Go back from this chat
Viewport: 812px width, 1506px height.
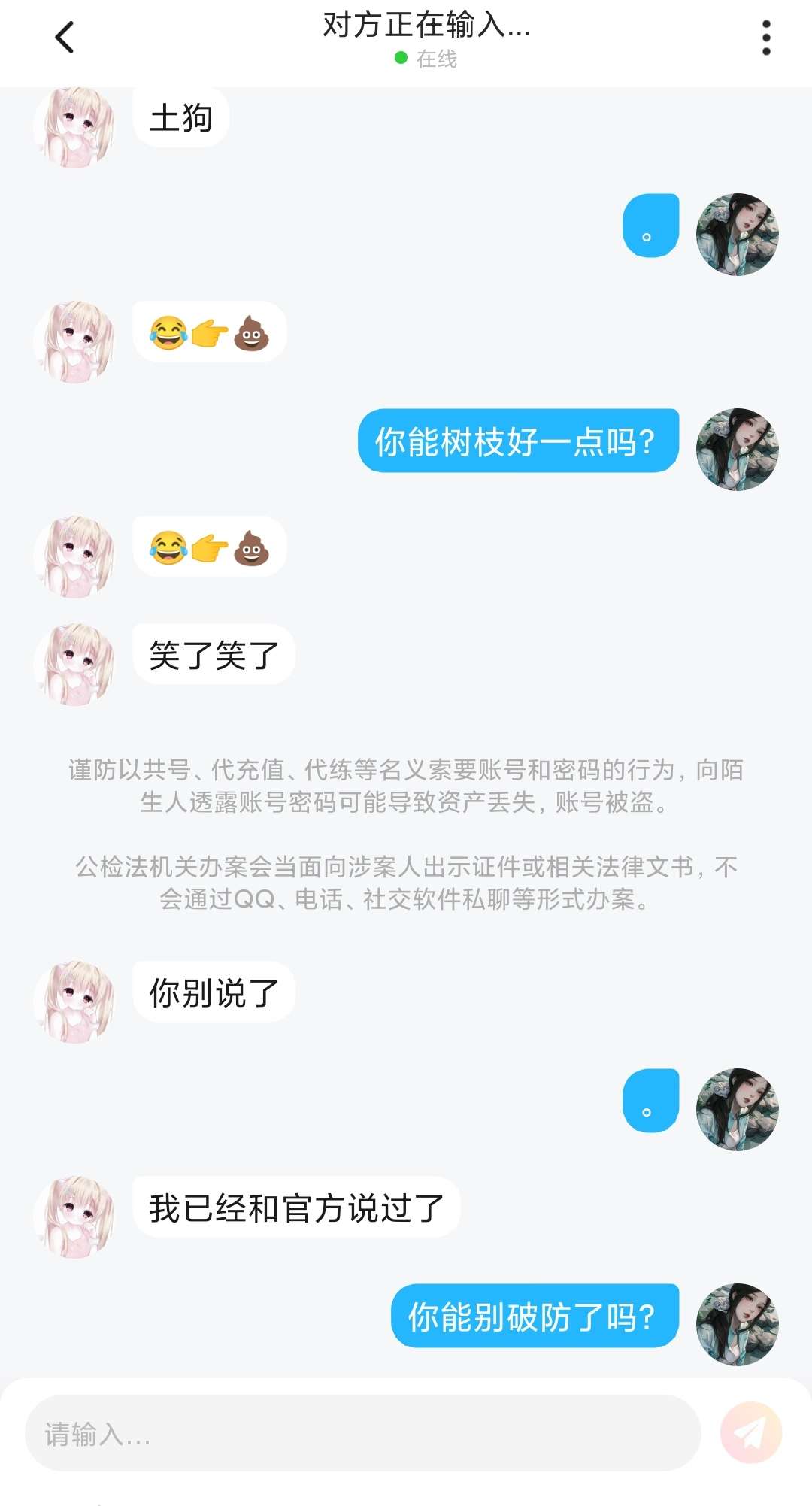click(65, 38)
